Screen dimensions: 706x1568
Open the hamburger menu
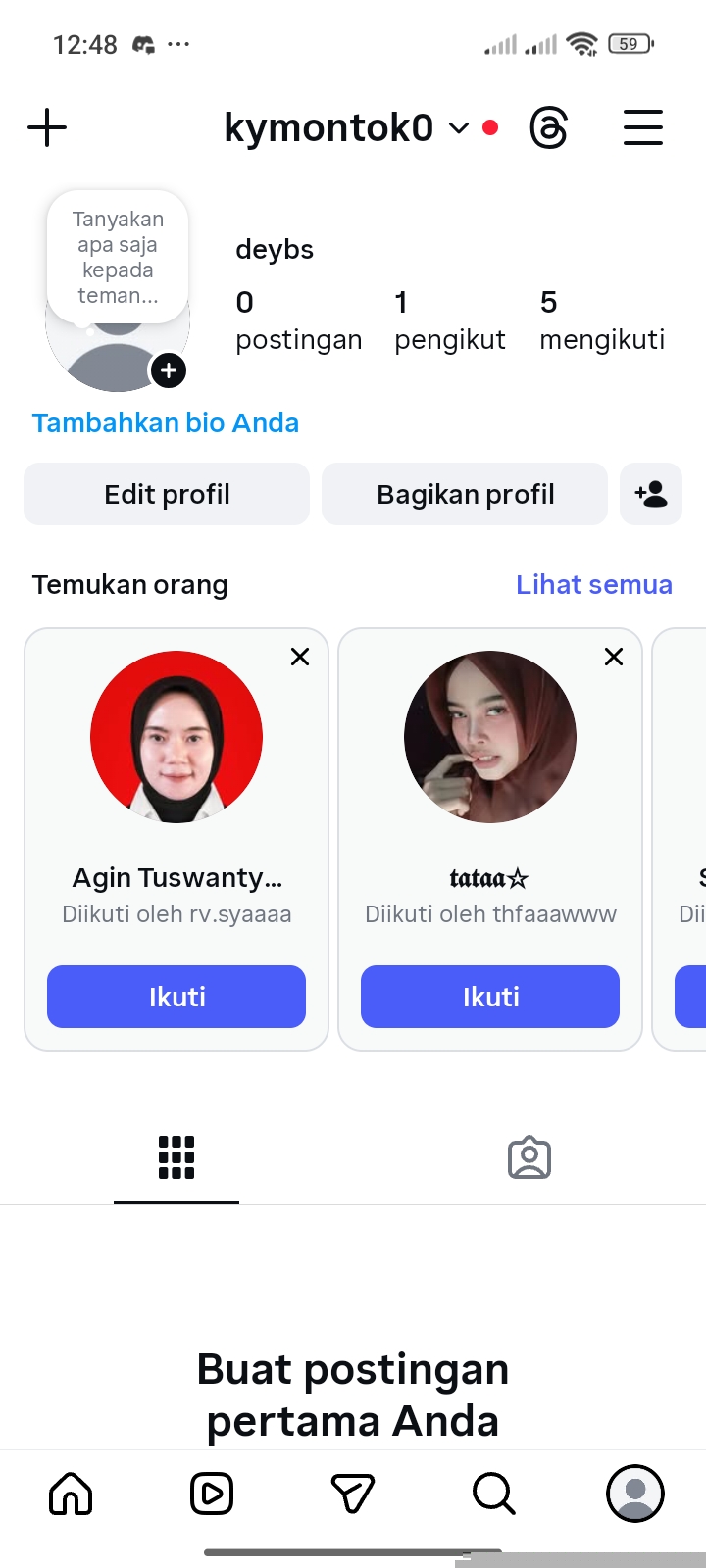643,128
